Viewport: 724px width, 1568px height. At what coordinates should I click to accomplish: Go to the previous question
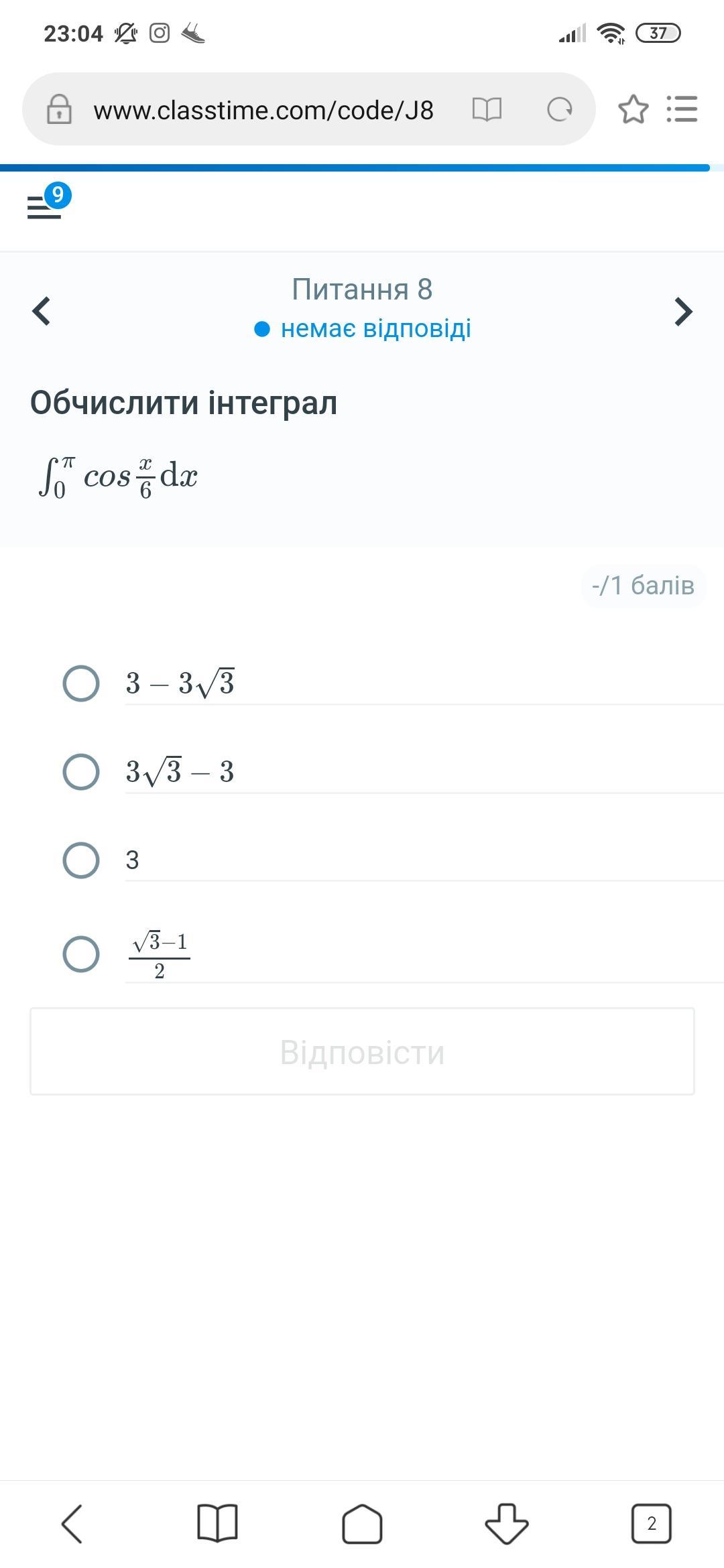pos(41,311)
